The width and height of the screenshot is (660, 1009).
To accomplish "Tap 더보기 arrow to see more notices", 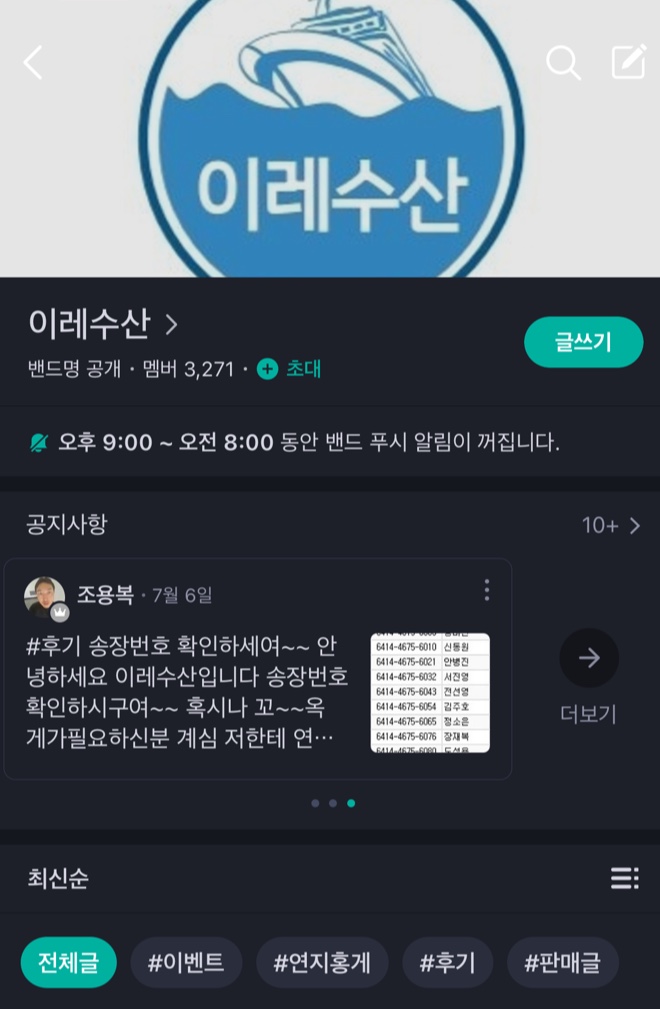I will (x=588, y=659).
